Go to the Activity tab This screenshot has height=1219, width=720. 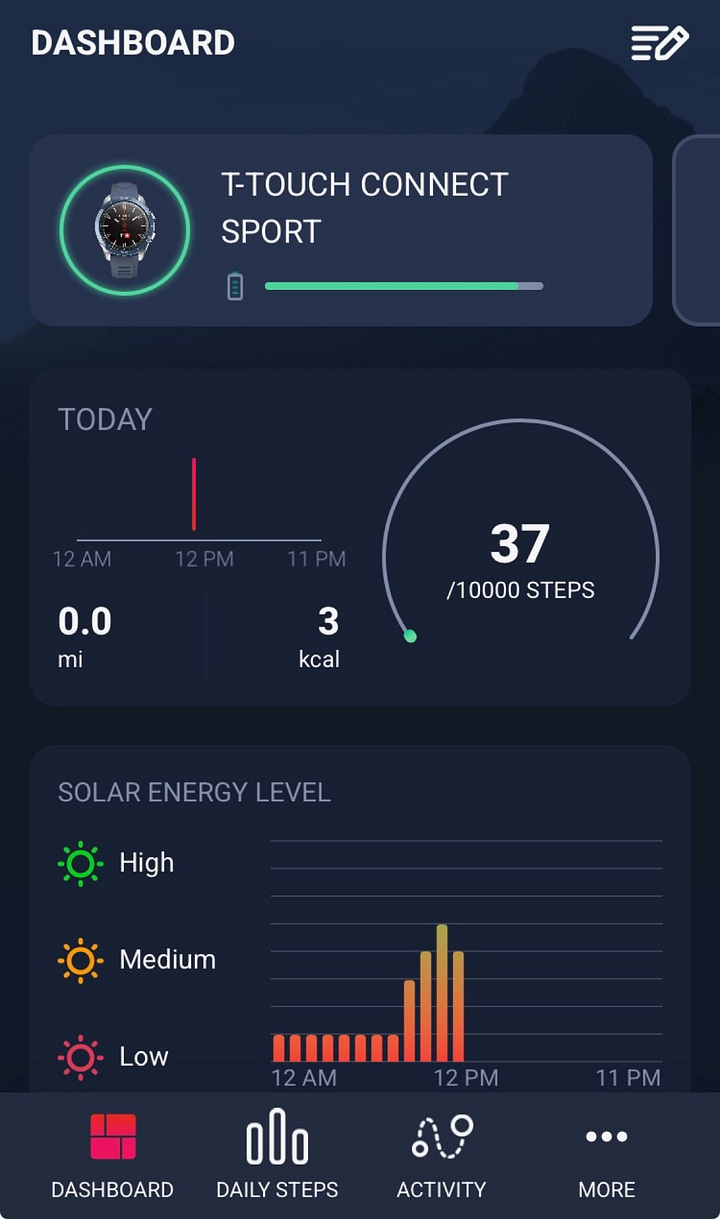[x=441, y=1156]
